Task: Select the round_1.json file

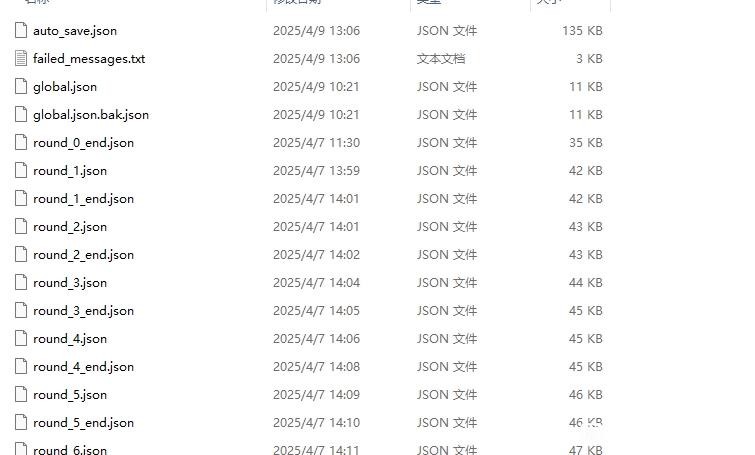Action: (x=69, y=171)
